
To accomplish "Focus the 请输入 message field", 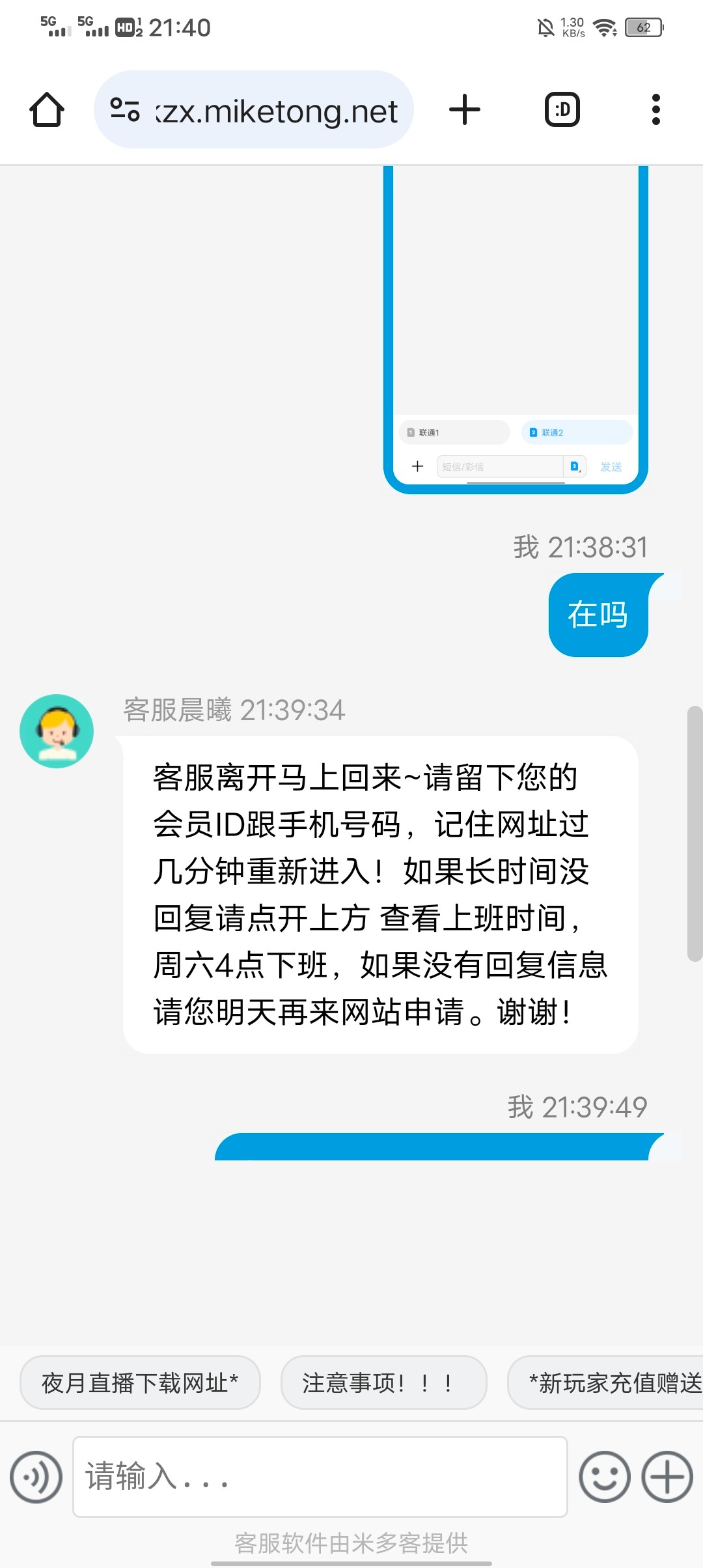I will tap(320, 1476).
